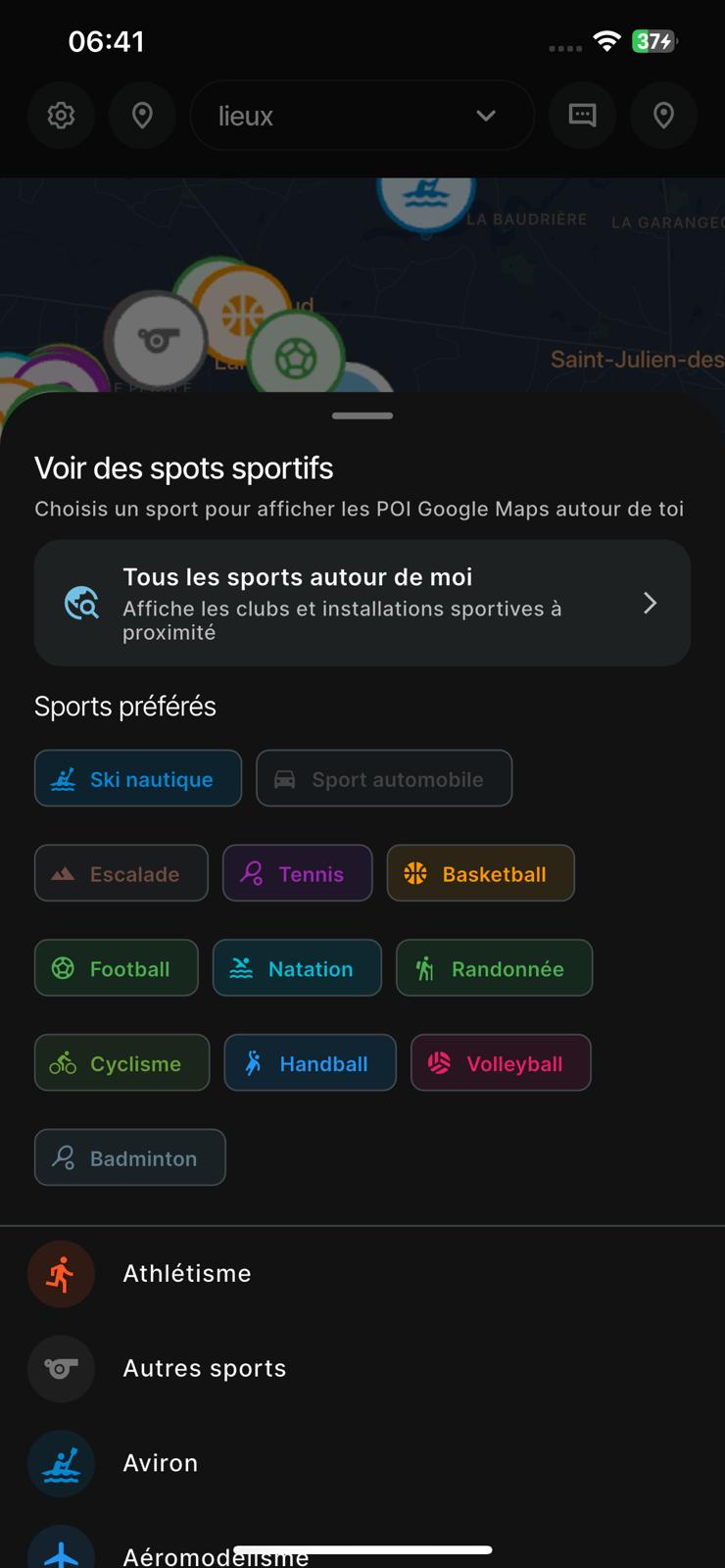Choose the Football chip
Image resolution: width=725 pixels, height=1568 pixels.
tap(117, 968)
